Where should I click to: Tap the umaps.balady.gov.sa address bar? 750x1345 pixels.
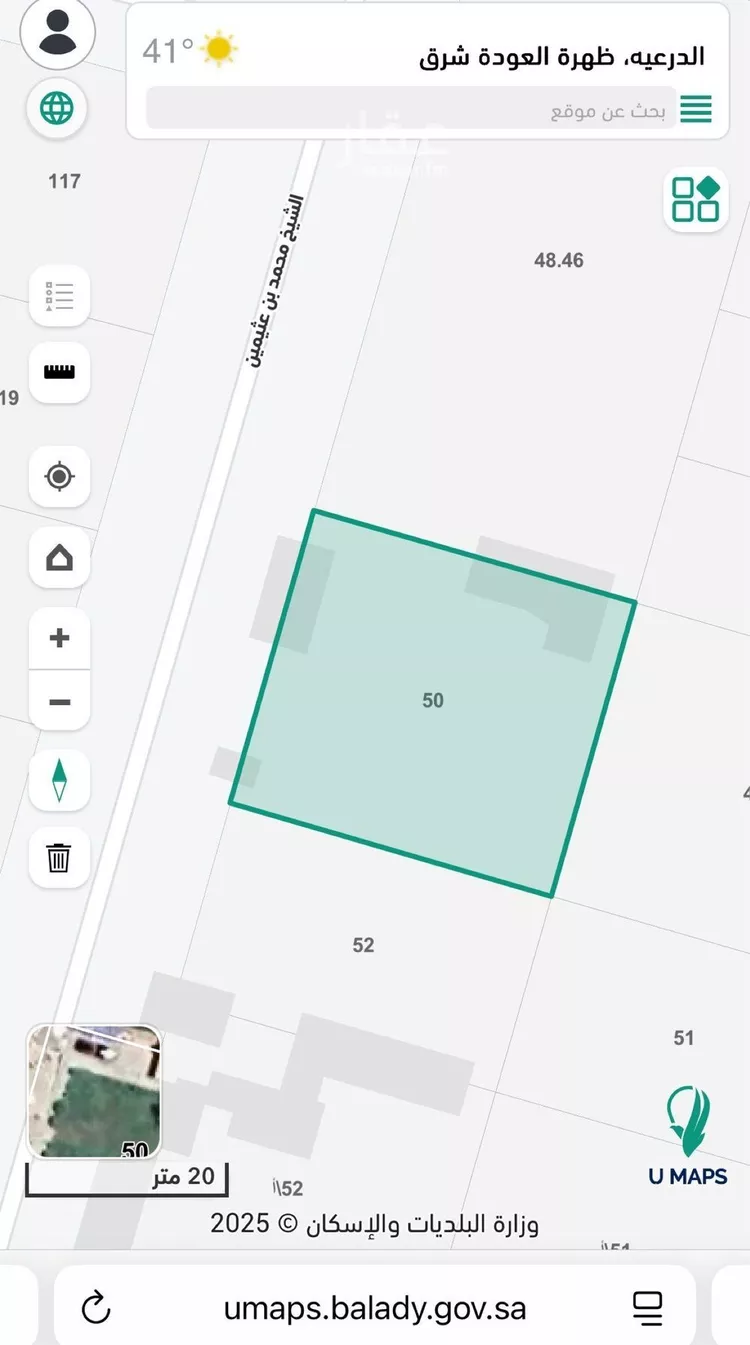[x=375, y=1307]
